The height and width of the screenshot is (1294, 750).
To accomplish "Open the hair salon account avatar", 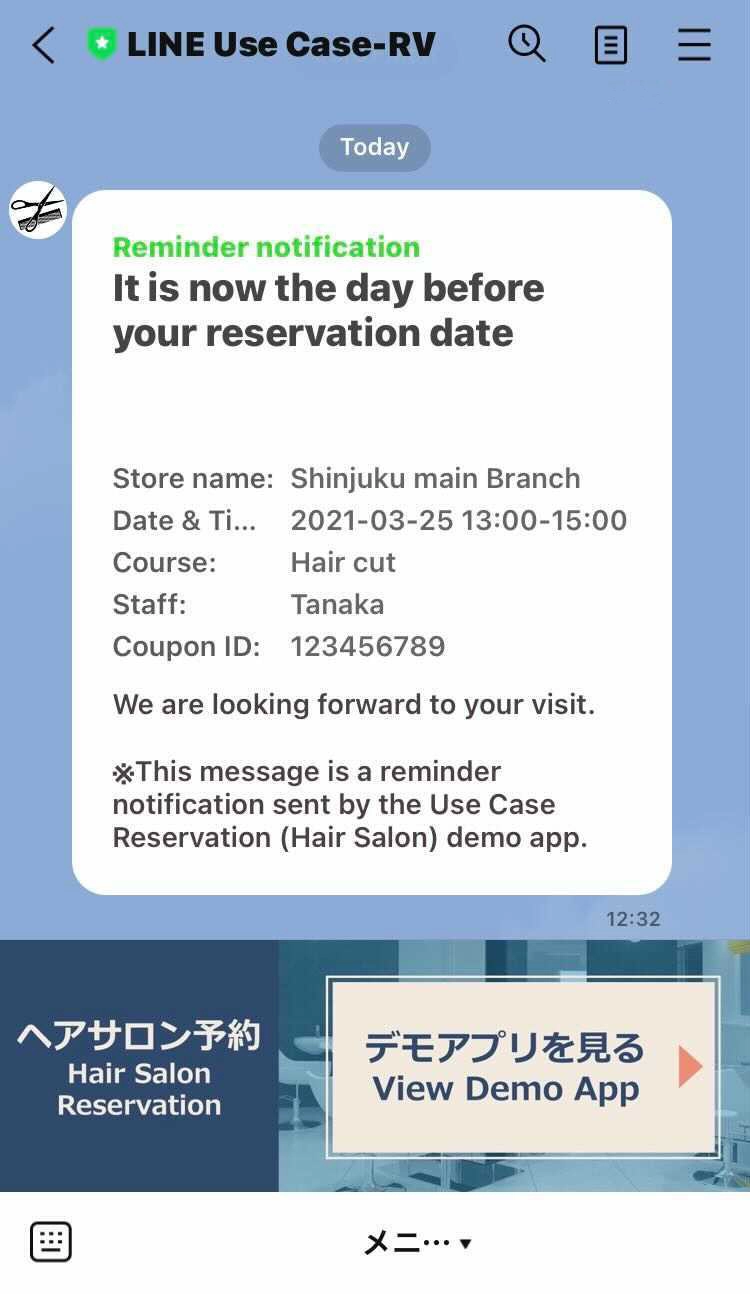I will 38,210.
